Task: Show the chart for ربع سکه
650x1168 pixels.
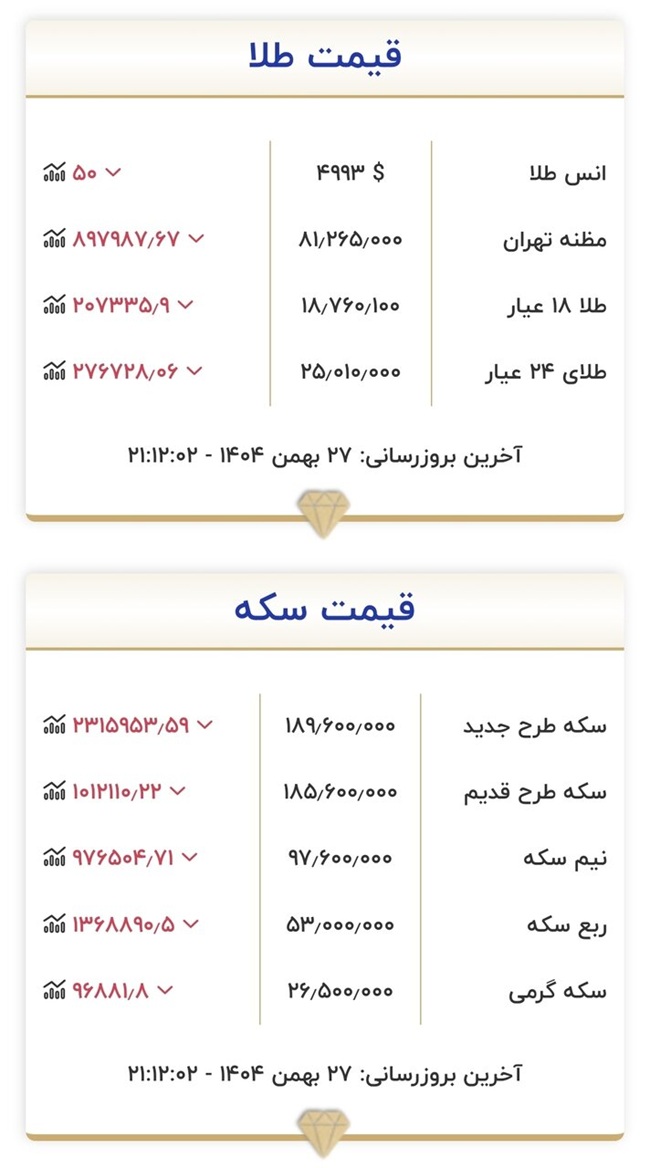Action: [54, 924]
